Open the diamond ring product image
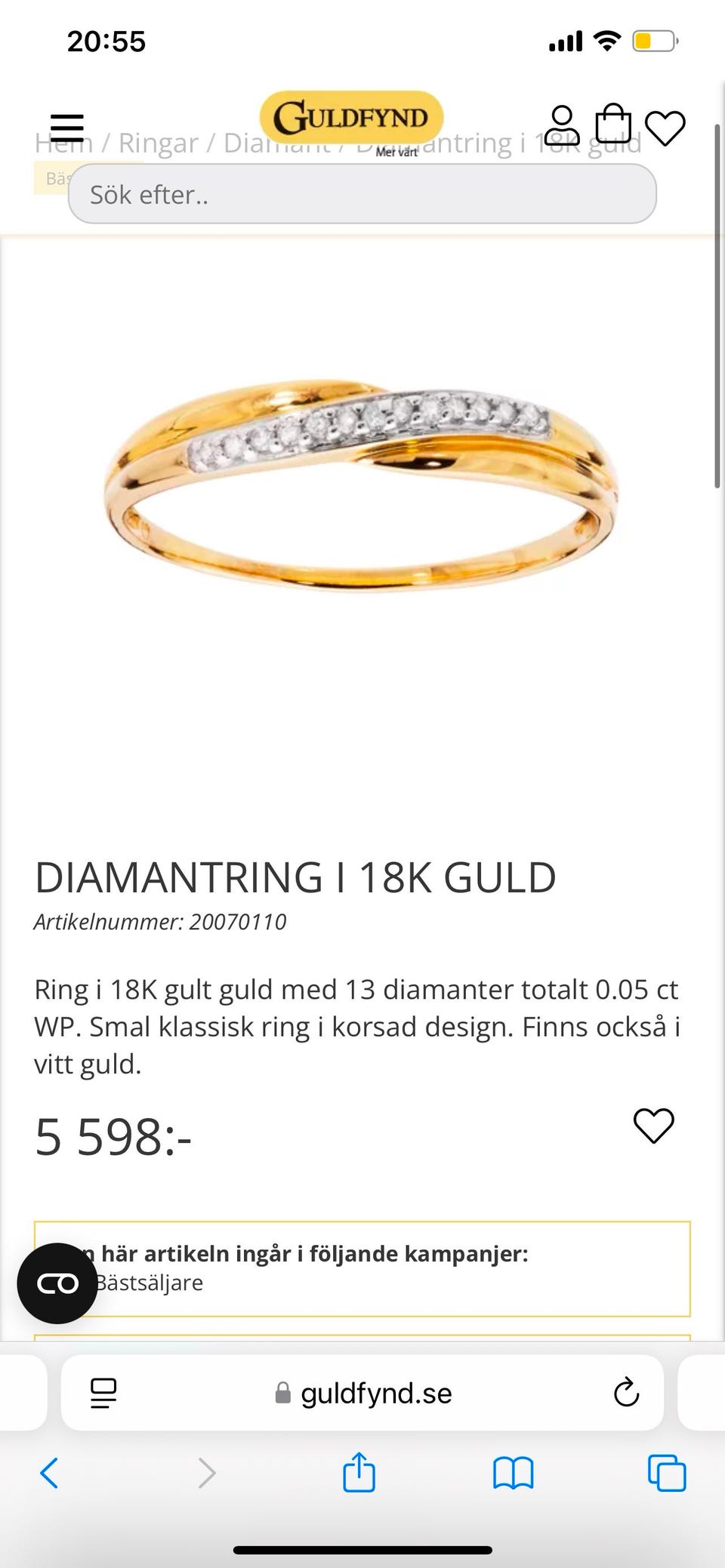Screen dimensions: 725x1568 pyautogui.click(x=362, y=483)
